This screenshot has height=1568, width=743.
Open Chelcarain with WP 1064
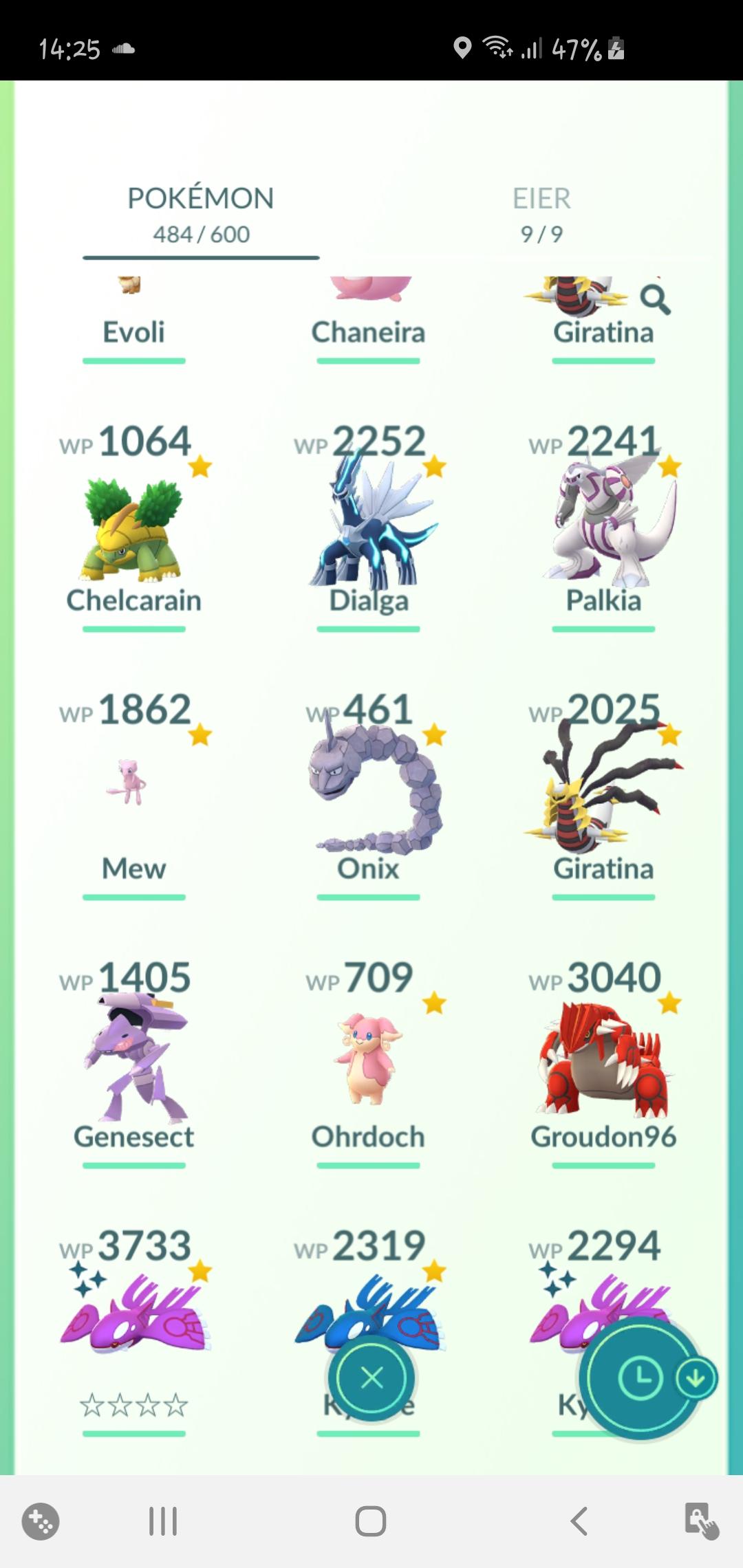point(133,523)
